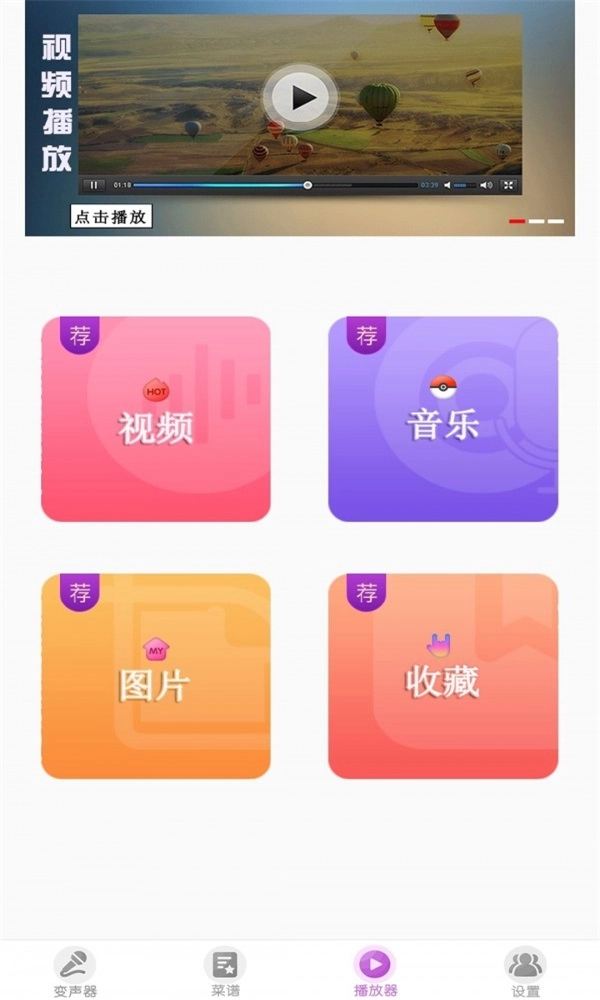Image resolution: width=600 pixels, height=1000 pixels.
Task: Switch to the 设置 tab
Action: point(525,972)
